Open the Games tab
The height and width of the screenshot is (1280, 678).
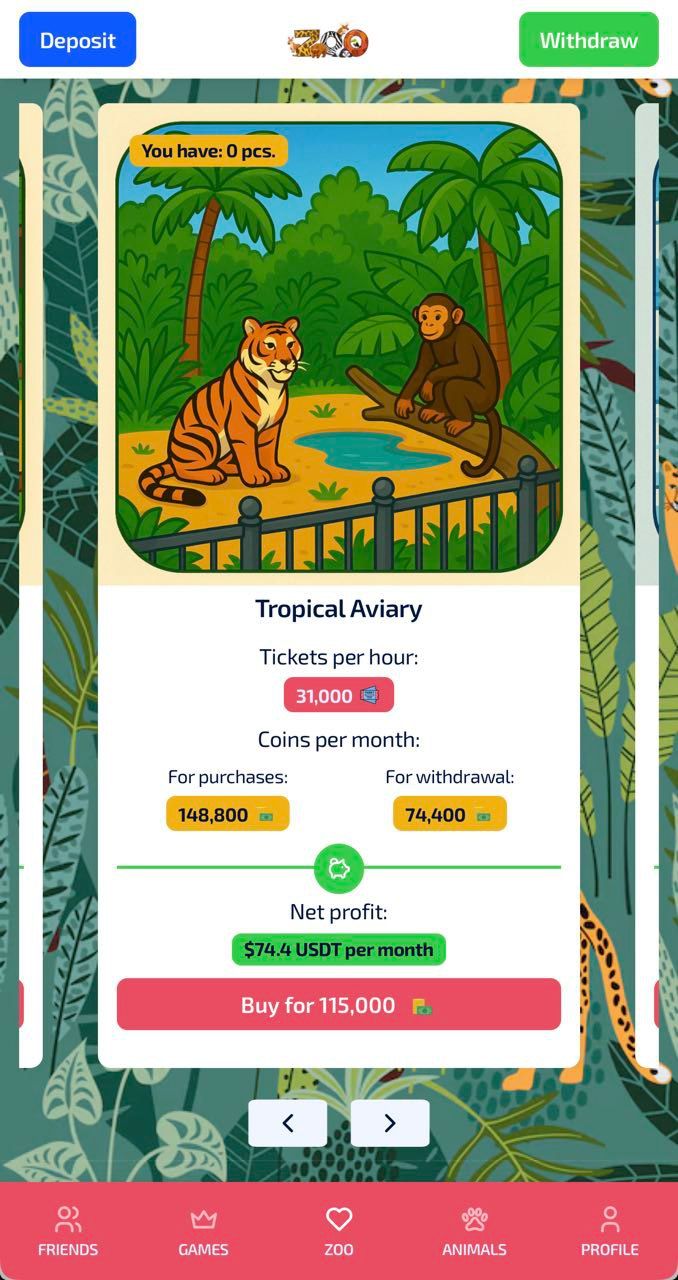(203, 1231)
